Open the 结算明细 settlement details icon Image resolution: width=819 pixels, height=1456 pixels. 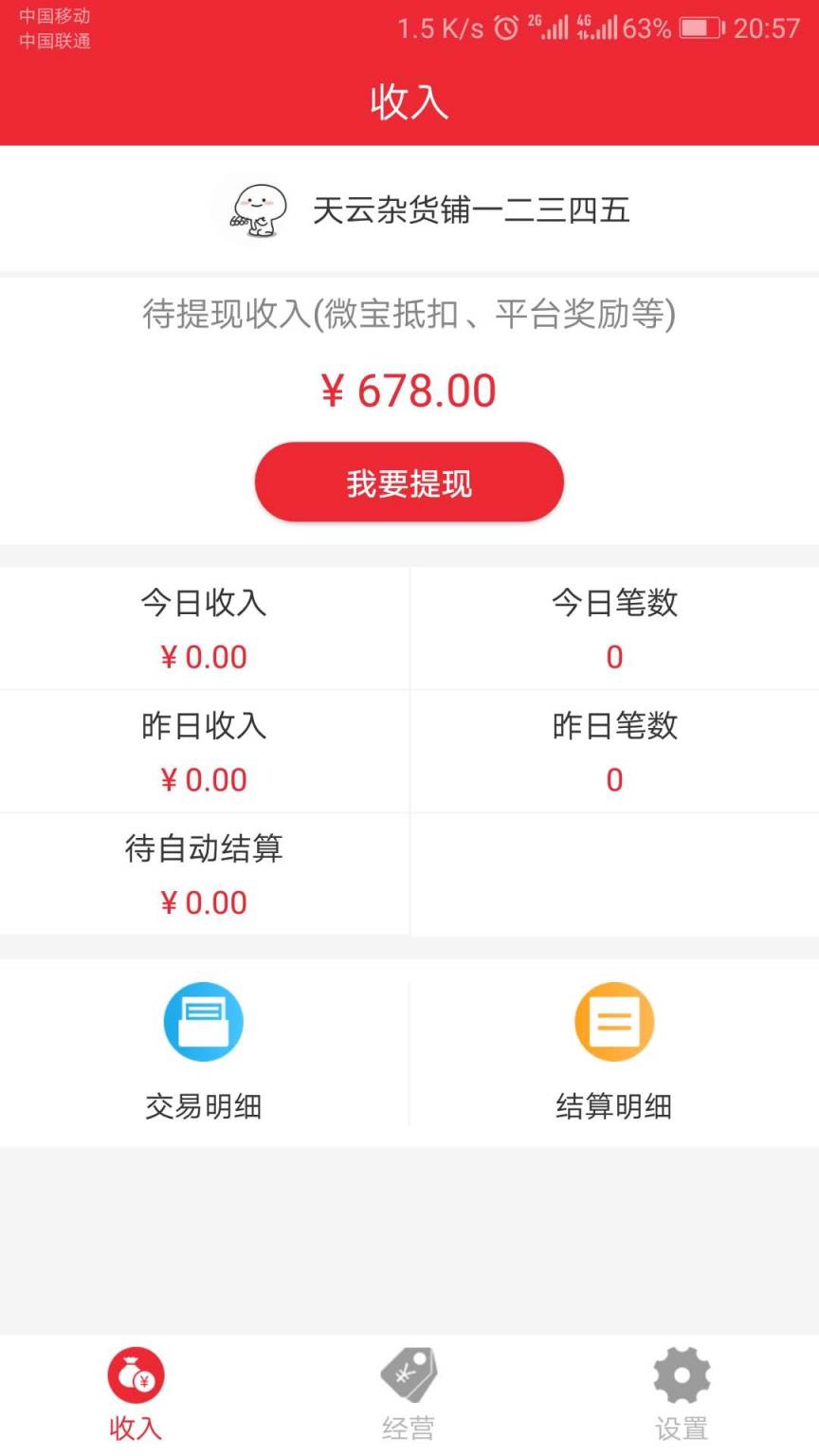click(x=613, y=1021)
